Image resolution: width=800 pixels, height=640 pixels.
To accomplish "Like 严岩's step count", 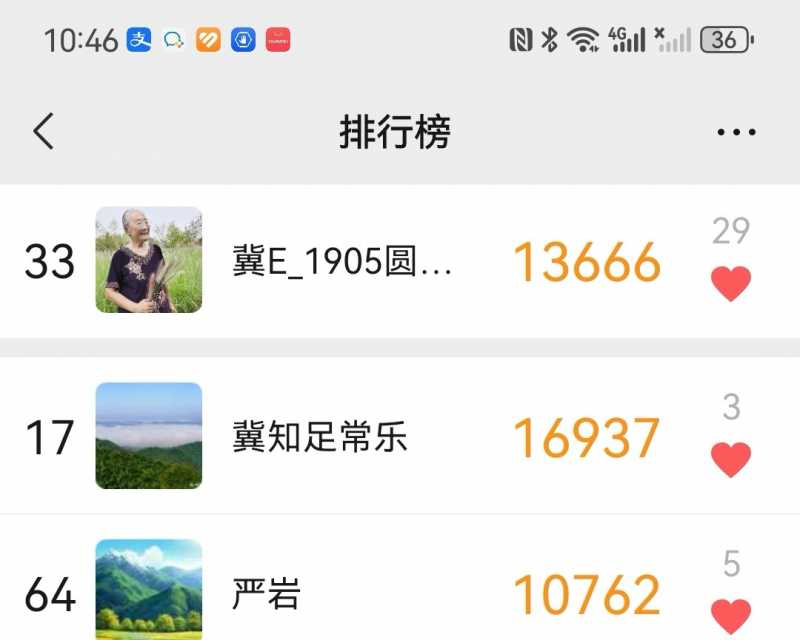I will [x=731, y=616].
